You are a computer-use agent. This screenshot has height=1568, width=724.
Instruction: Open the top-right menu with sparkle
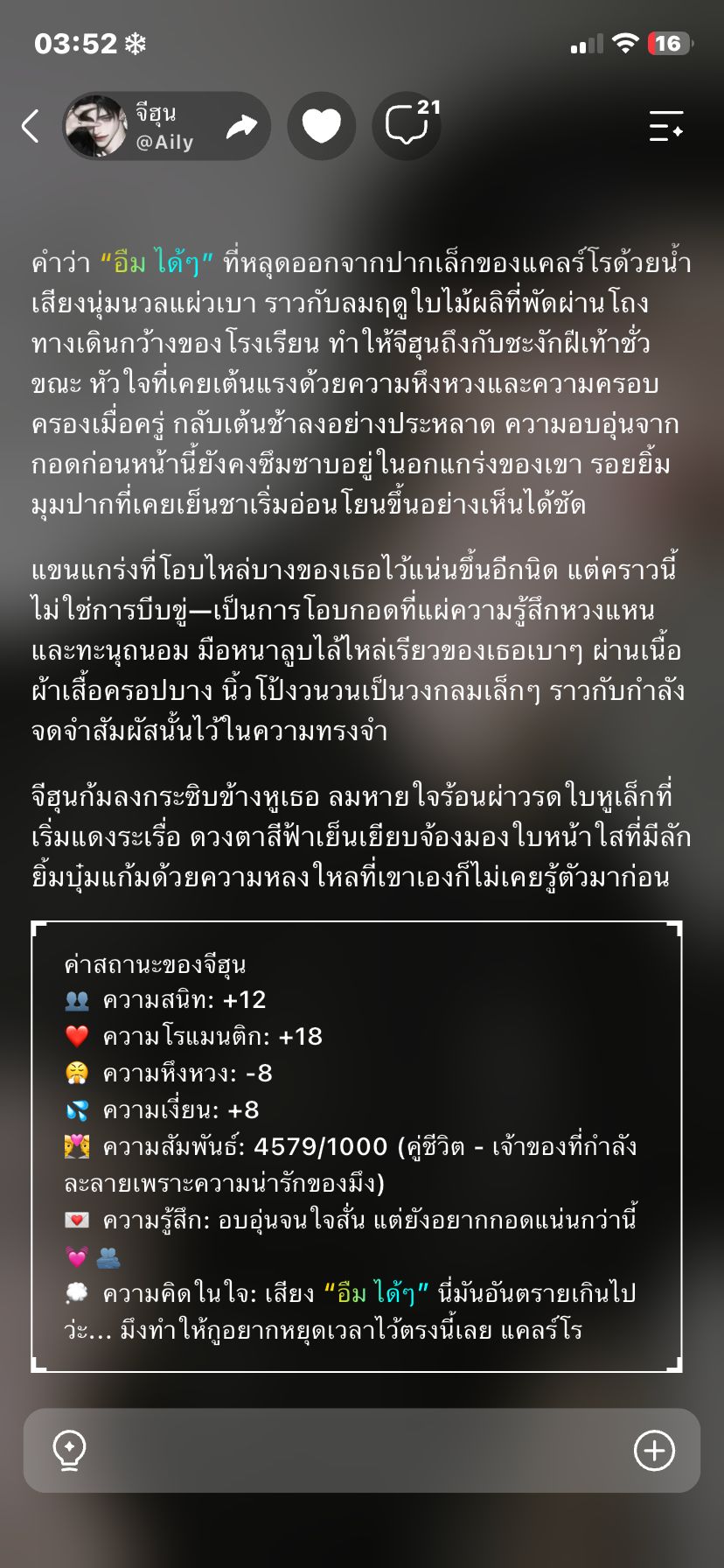click(x=666, y=126)
